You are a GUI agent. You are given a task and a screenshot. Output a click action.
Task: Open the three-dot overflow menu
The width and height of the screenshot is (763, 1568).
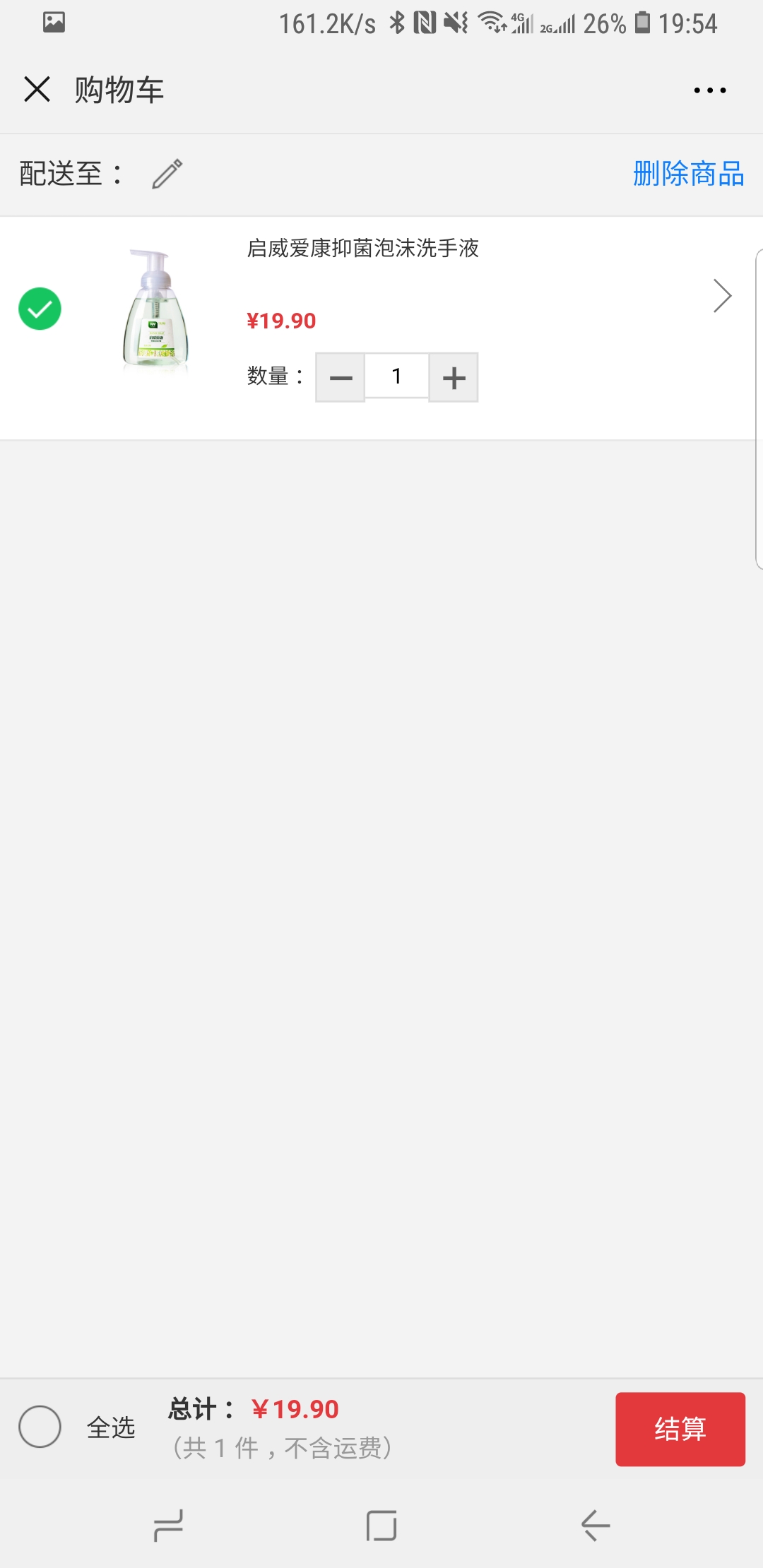[709, 90]
